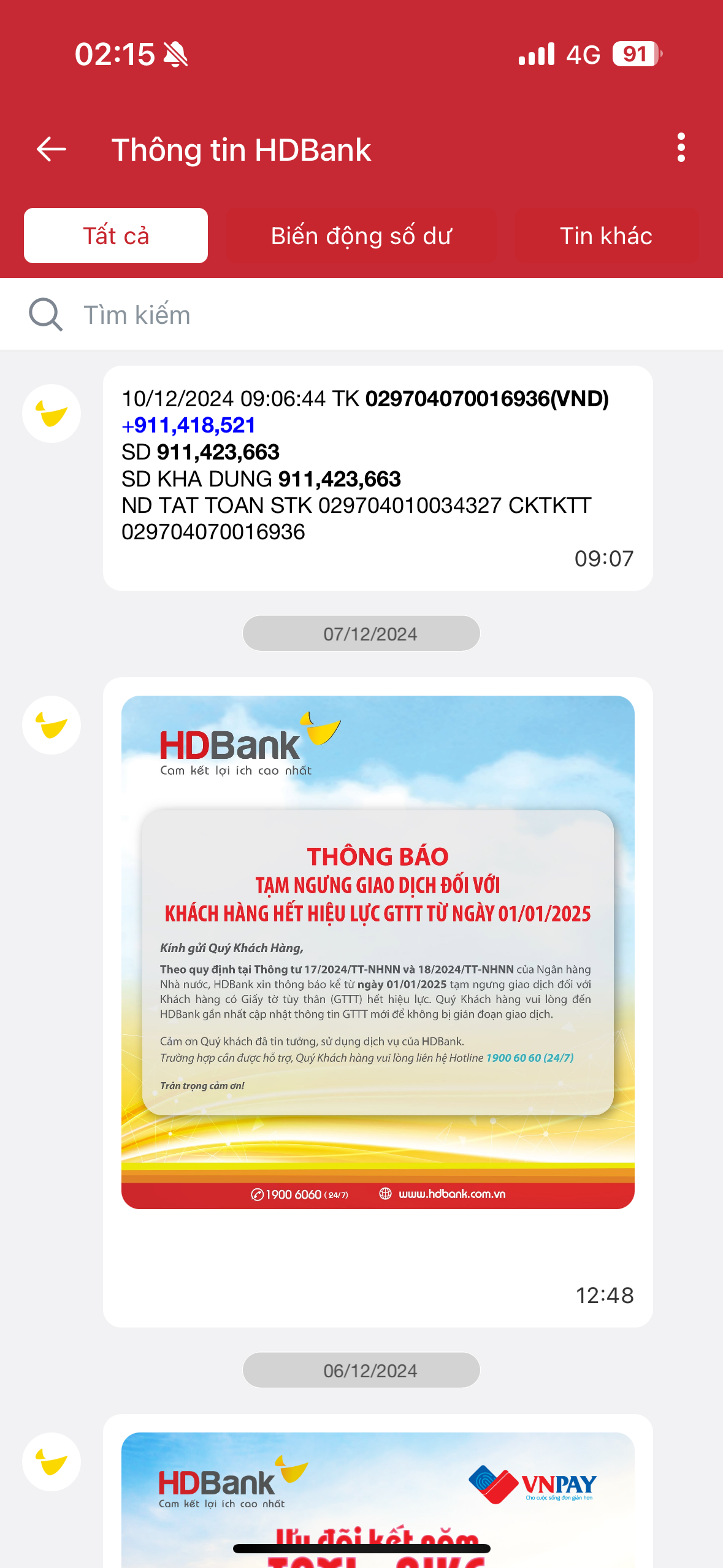Go back using the arrow icon
The image size is (723, 1568).
[52, 149]
